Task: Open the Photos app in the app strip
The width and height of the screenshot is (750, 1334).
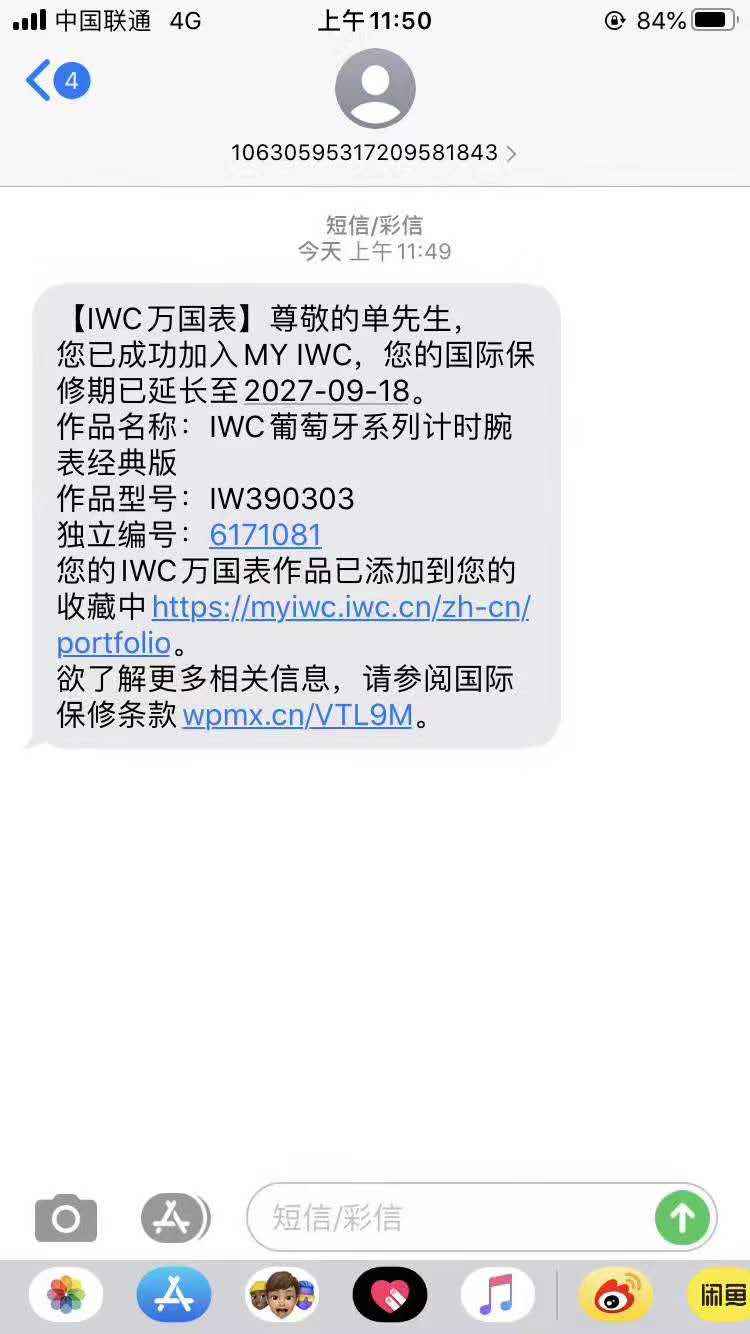Action: pyautogui.click(x=66, y=1295)
